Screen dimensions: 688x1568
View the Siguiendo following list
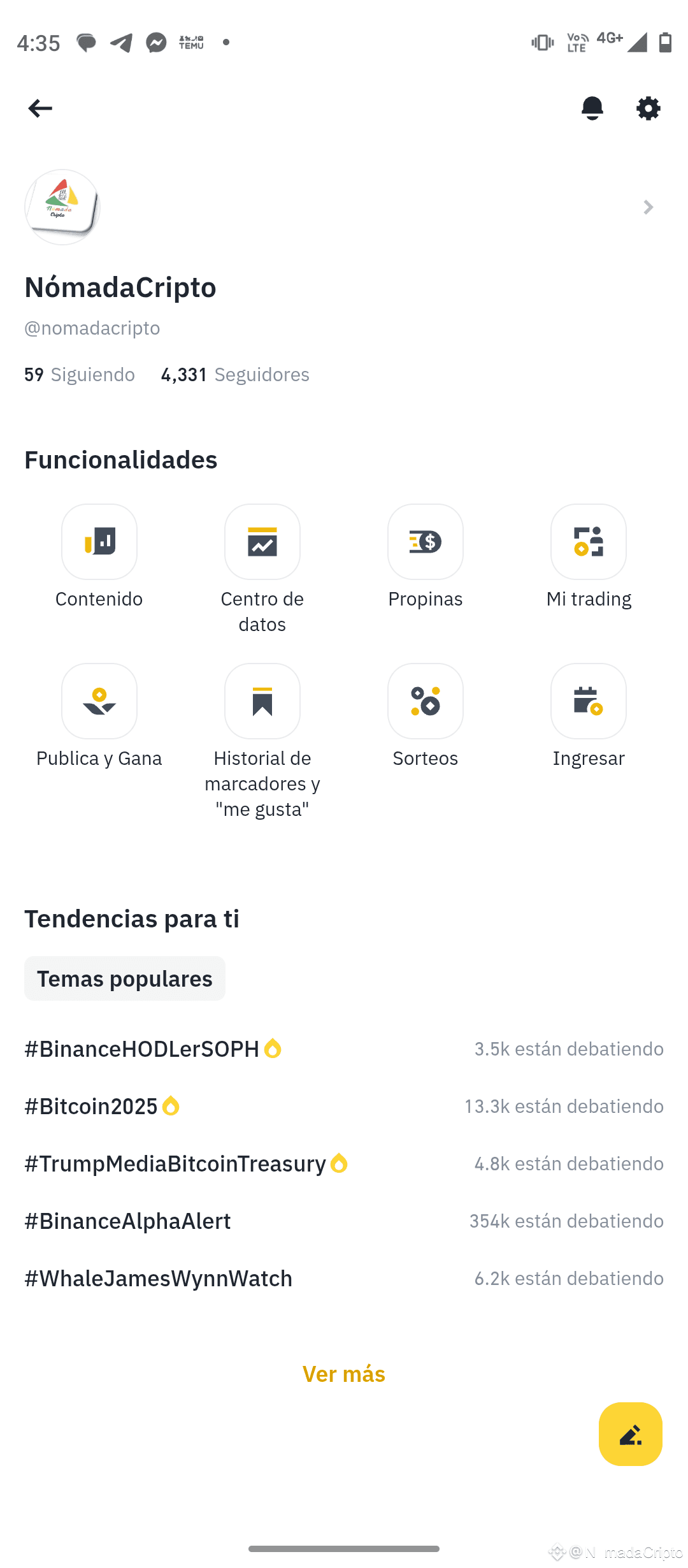pyautogui.click(x=80, y=374)
